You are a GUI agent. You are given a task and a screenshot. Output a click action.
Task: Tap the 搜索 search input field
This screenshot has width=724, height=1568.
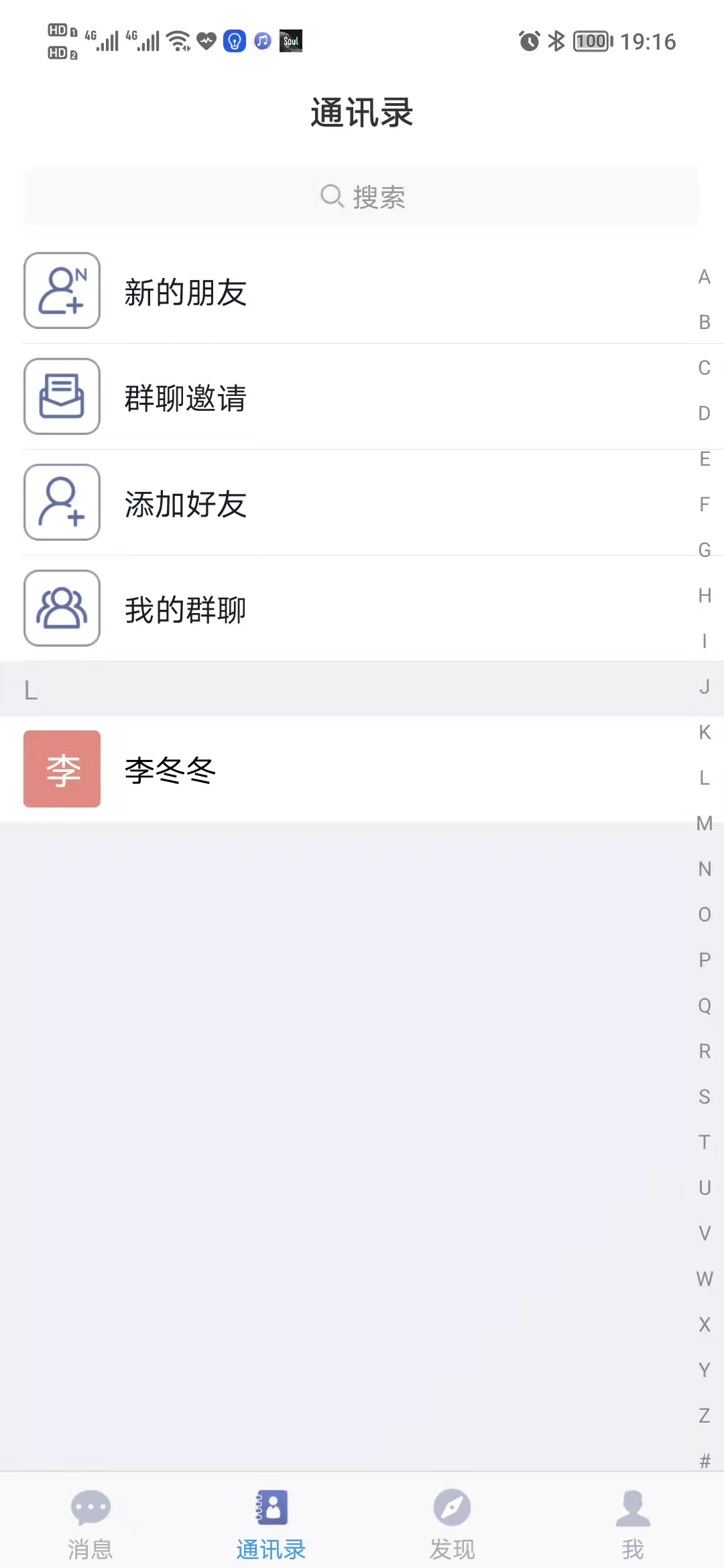pos(362,196)
